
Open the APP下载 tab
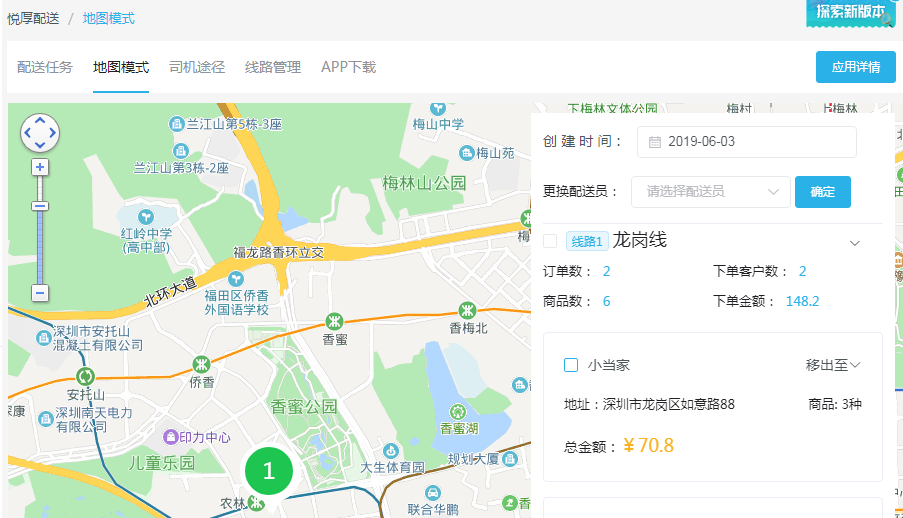(348, 67)
